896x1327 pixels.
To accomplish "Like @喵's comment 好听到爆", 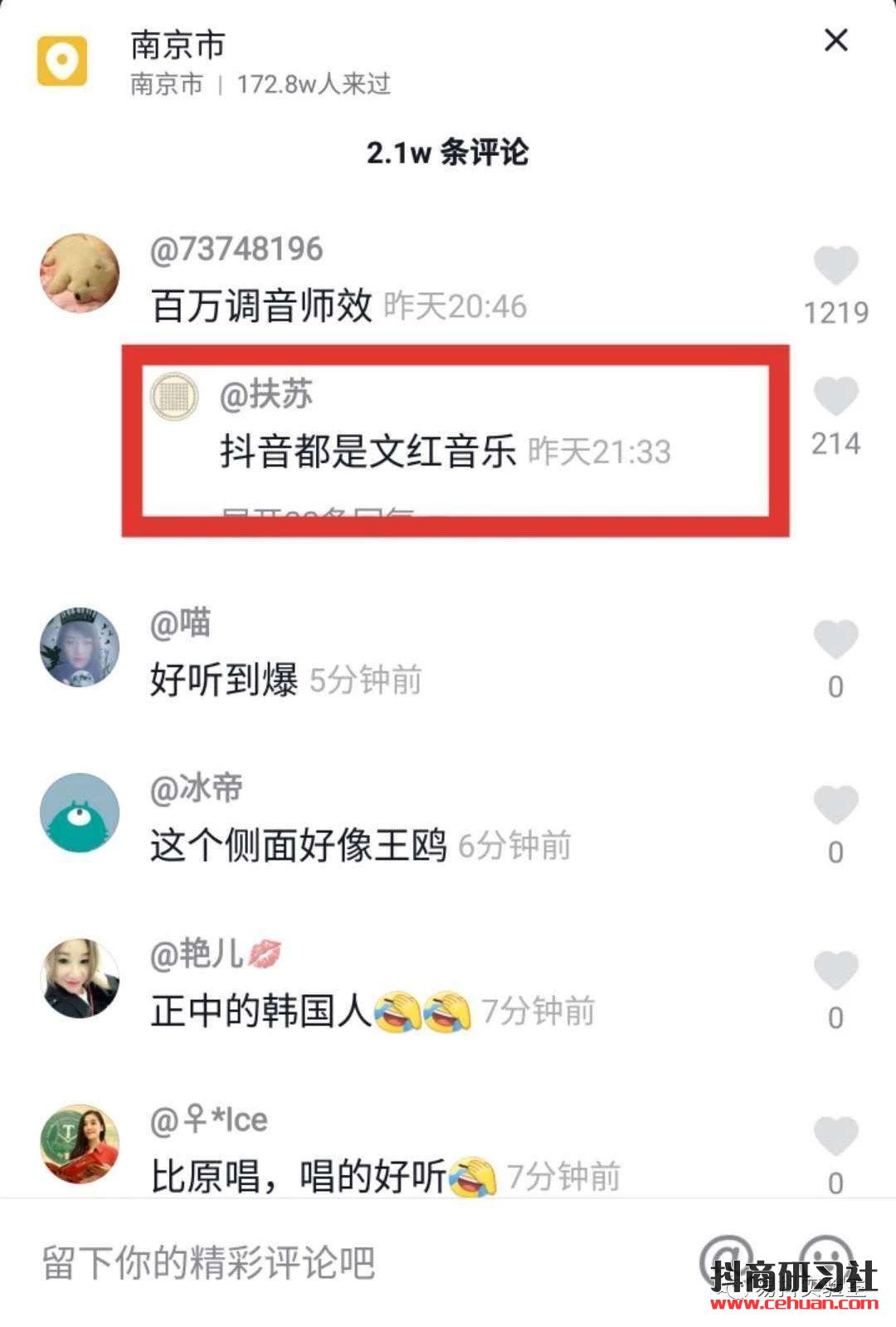I will click(x=835, y=640).
